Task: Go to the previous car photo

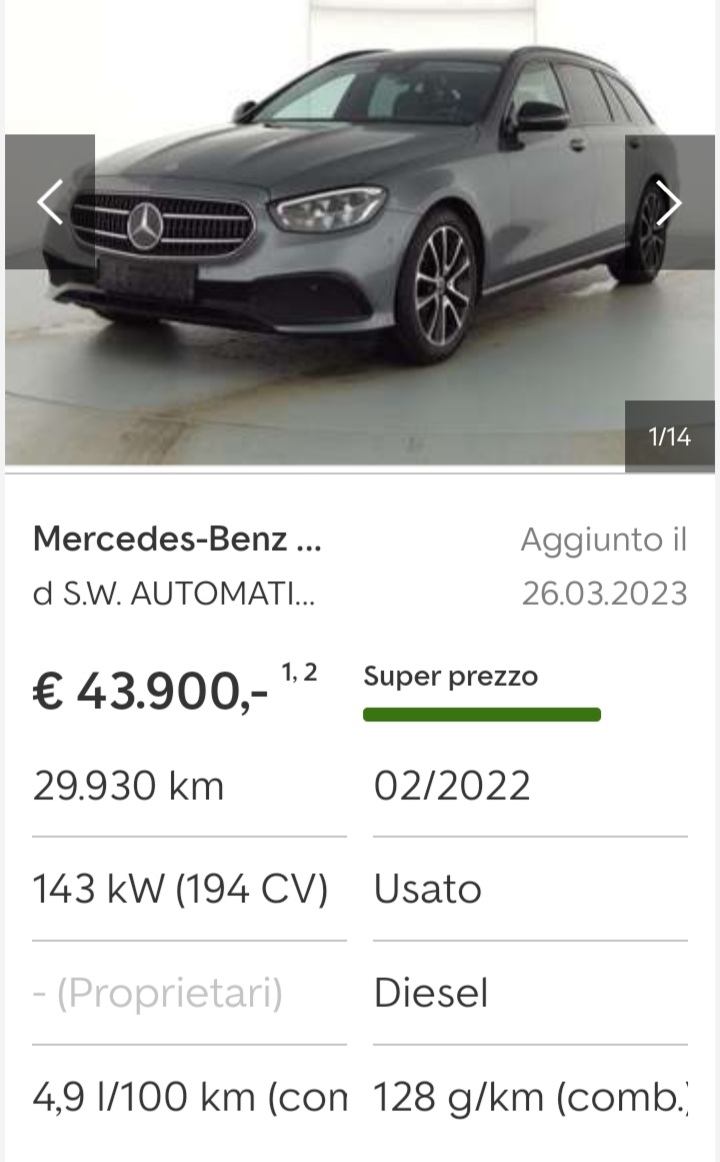Action: click(x=50, y=202)
